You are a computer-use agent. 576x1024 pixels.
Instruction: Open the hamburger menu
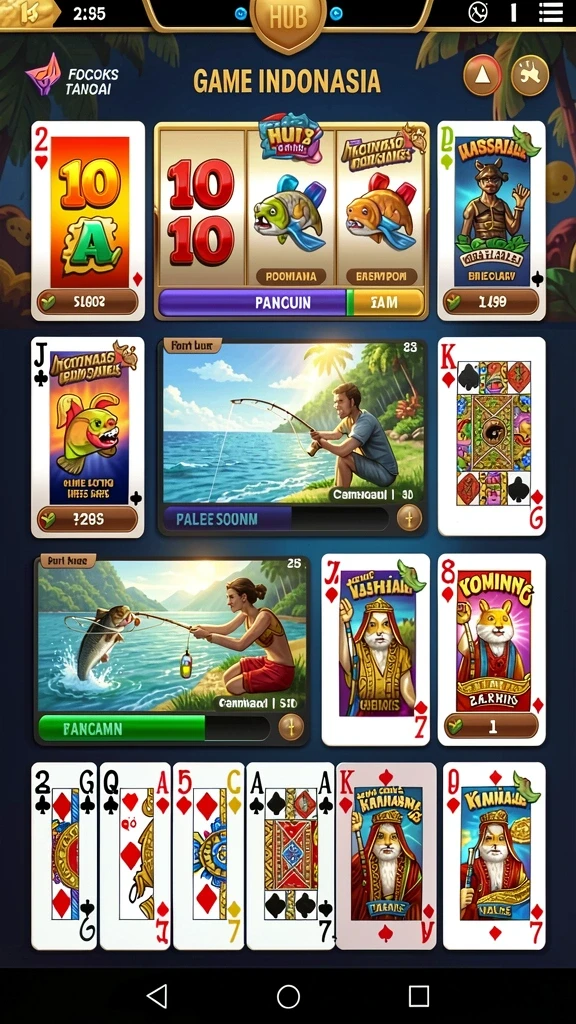[x=551, y=12]
